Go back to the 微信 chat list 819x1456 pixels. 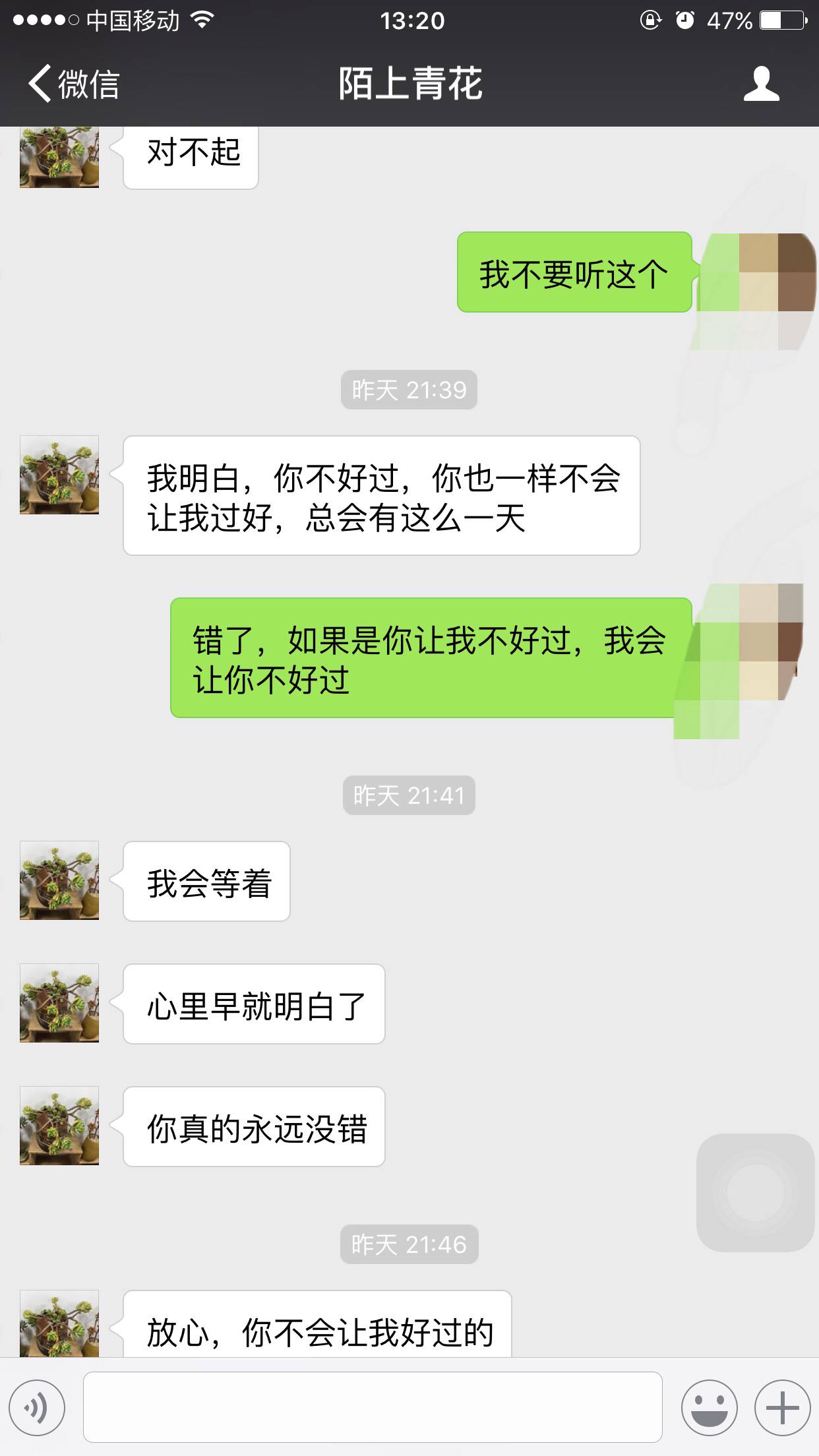[x=73, y=84]
